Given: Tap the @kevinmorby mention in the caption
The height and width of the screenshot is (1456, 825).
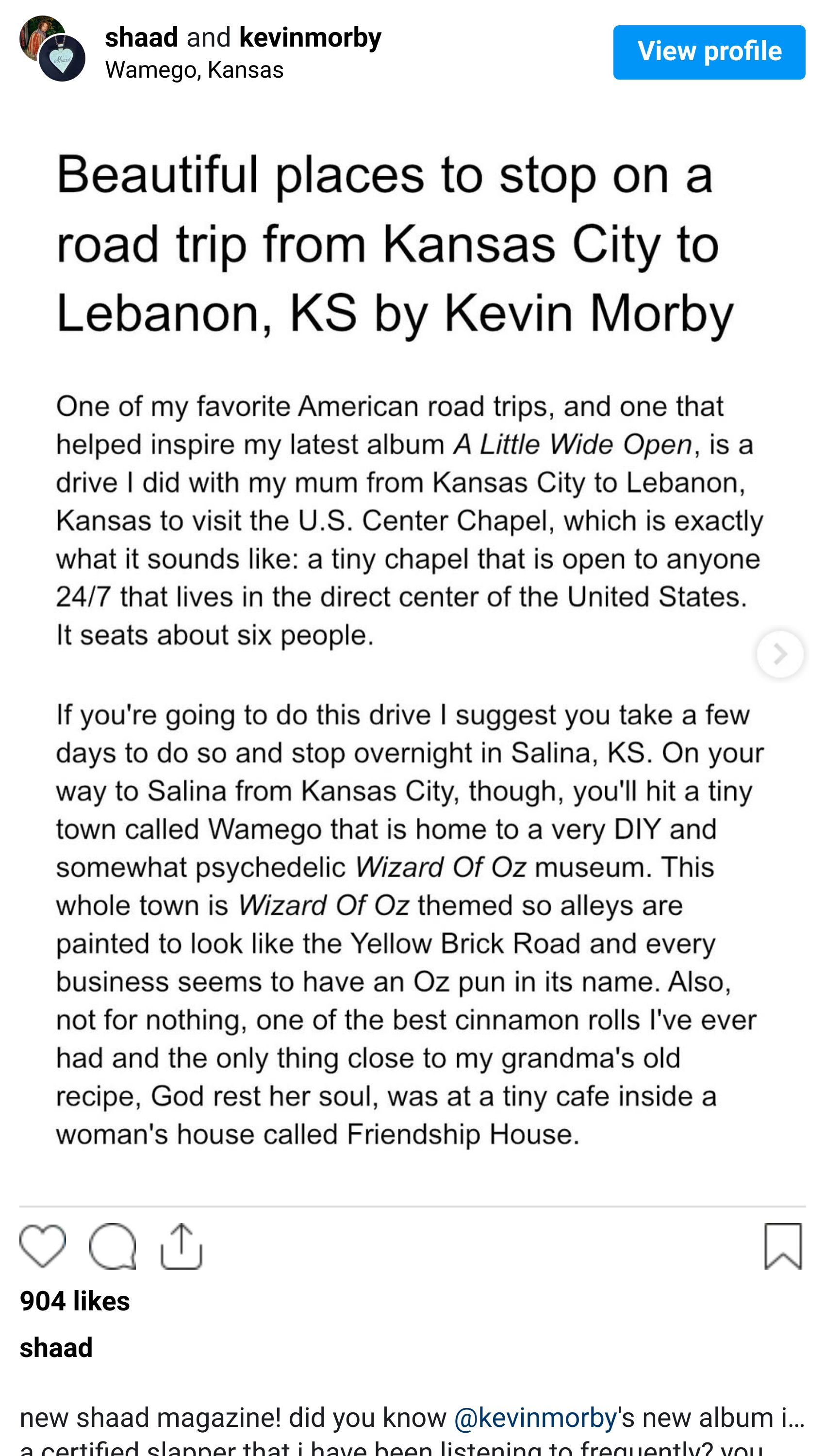Looking at the screenshot, I should tap(535, 1418).
